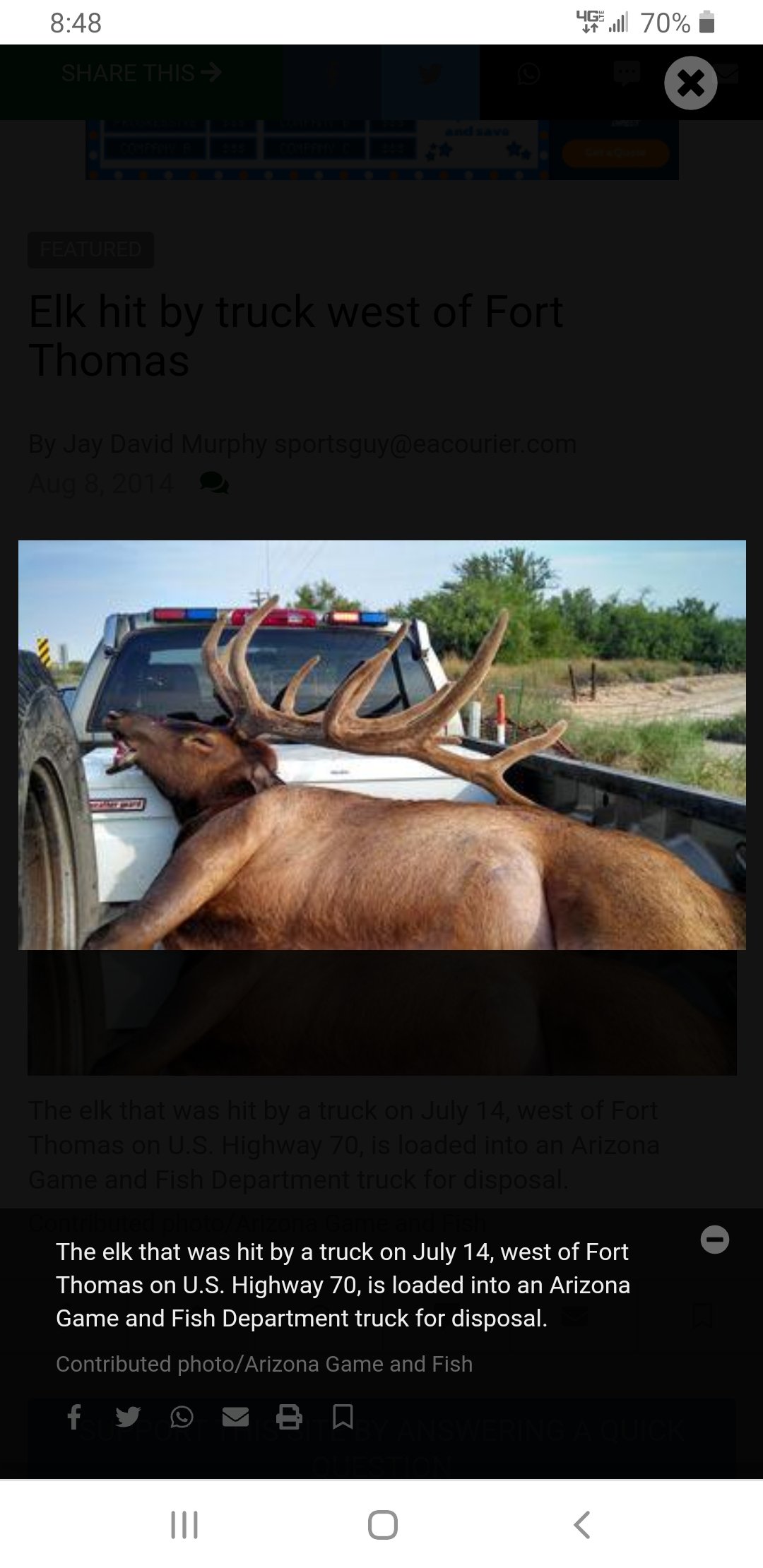Screen dimensions: 763x1568
Task: Bookmark this photo
Action: 343,1416
